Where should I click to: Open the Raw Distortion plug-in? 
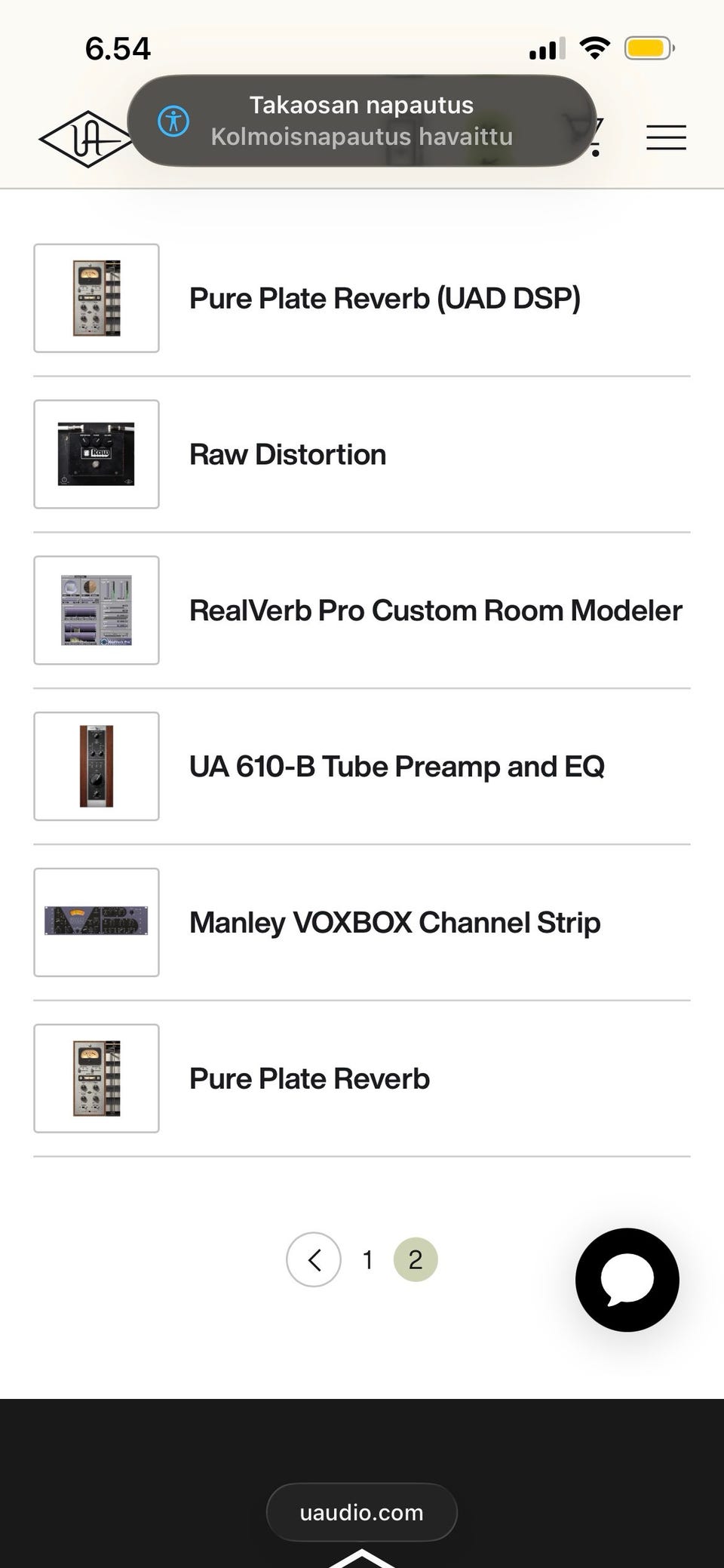[x=362, y=454]
